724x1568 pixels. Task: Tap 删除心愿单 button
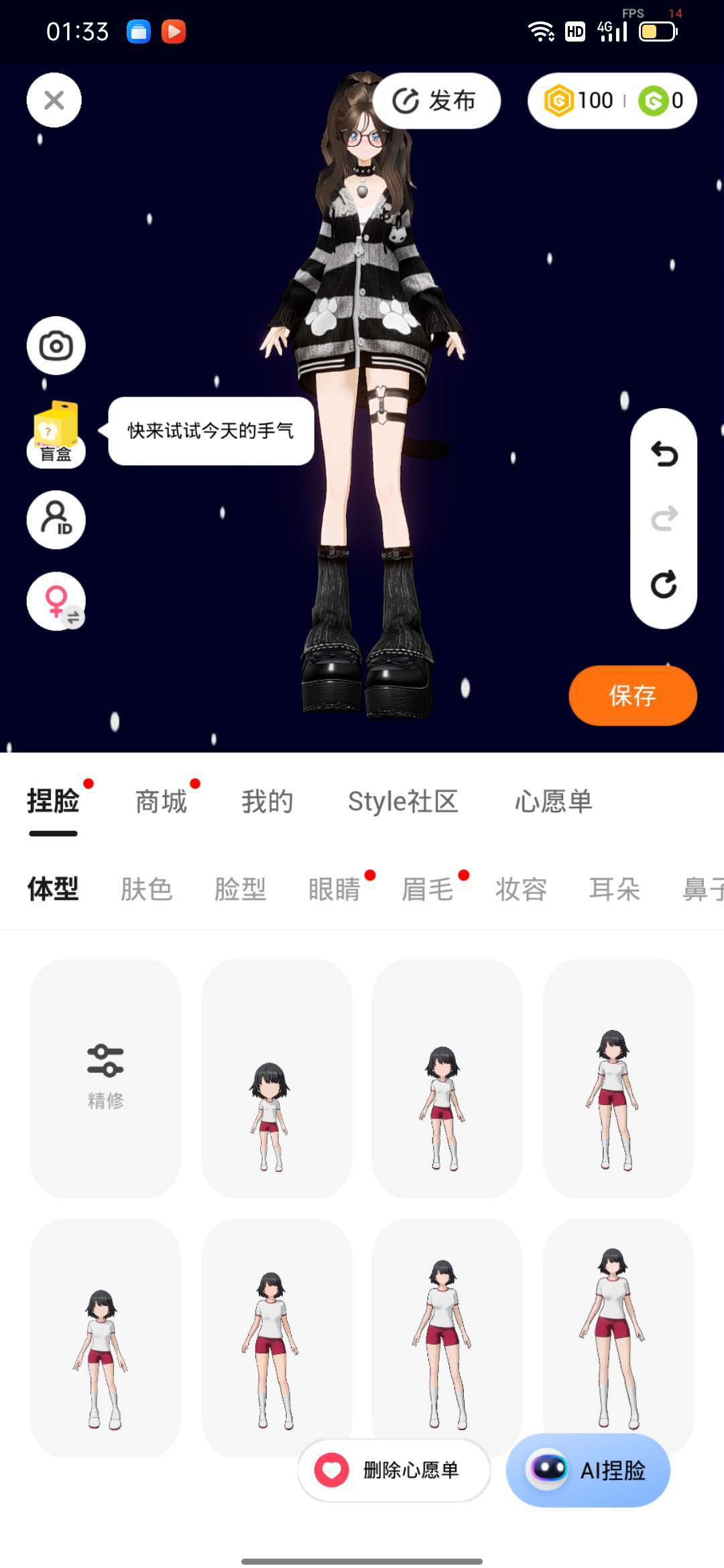pyautogui.click(x=394, y=1470)
